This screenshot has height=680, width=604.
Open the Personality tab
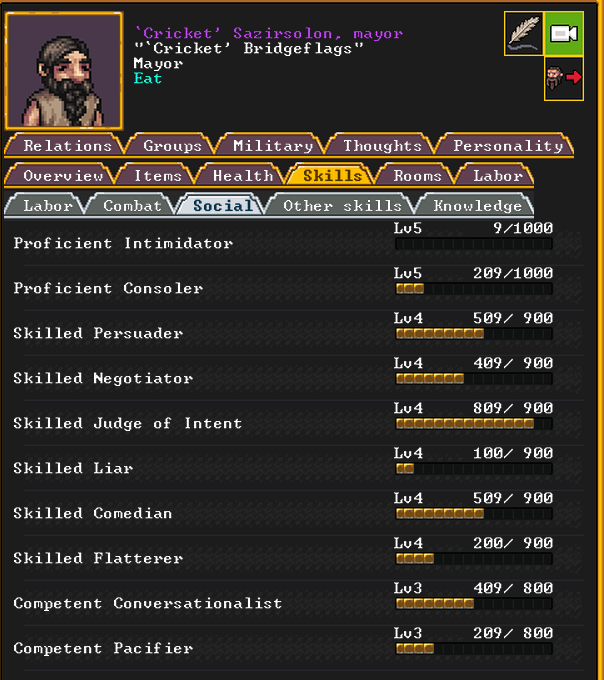click(507, 146)
